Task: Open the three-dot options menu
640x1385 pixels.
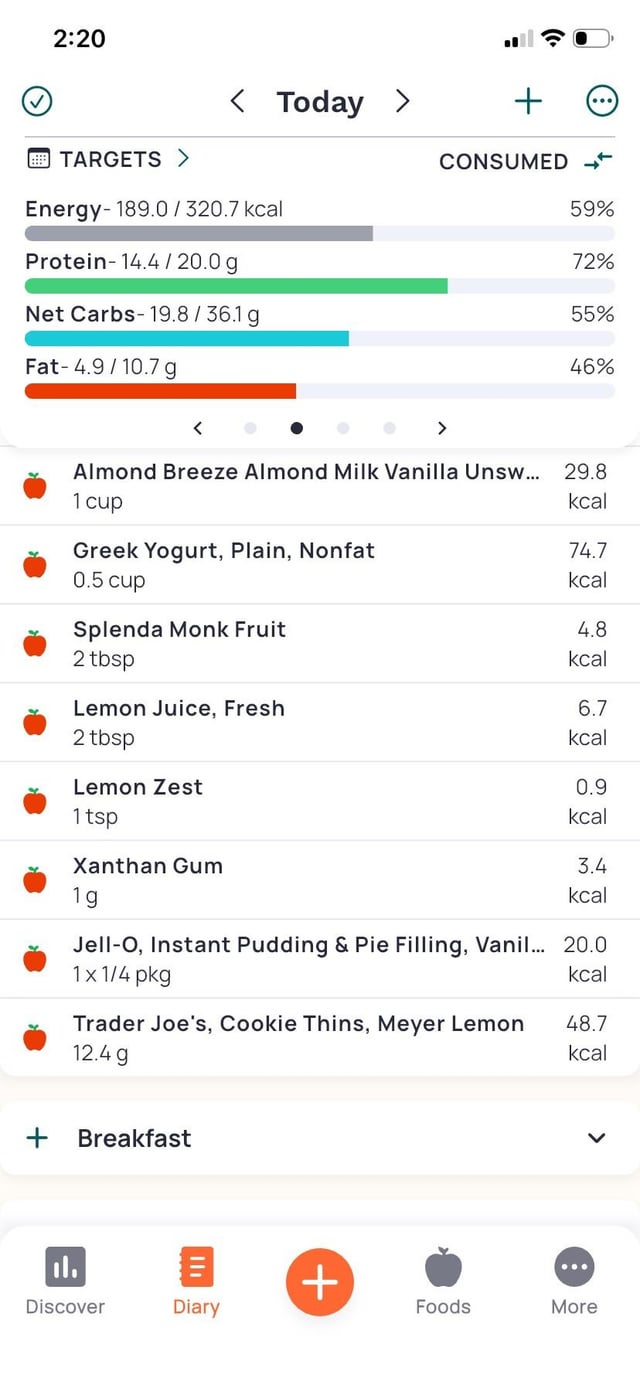Action: pos(601,101)
